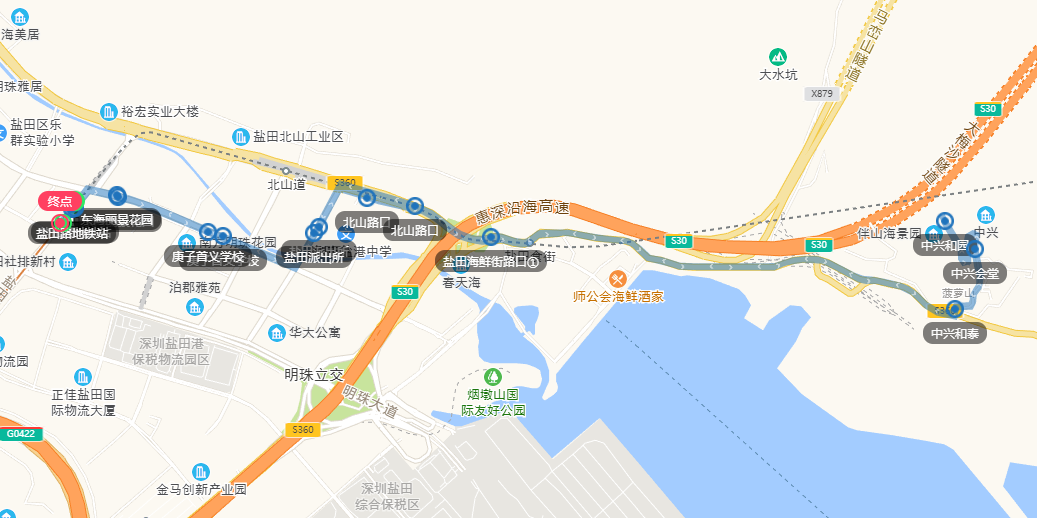
Task: Open the 庚子首义学校 stop on the route
Action: tap(207, 256)
